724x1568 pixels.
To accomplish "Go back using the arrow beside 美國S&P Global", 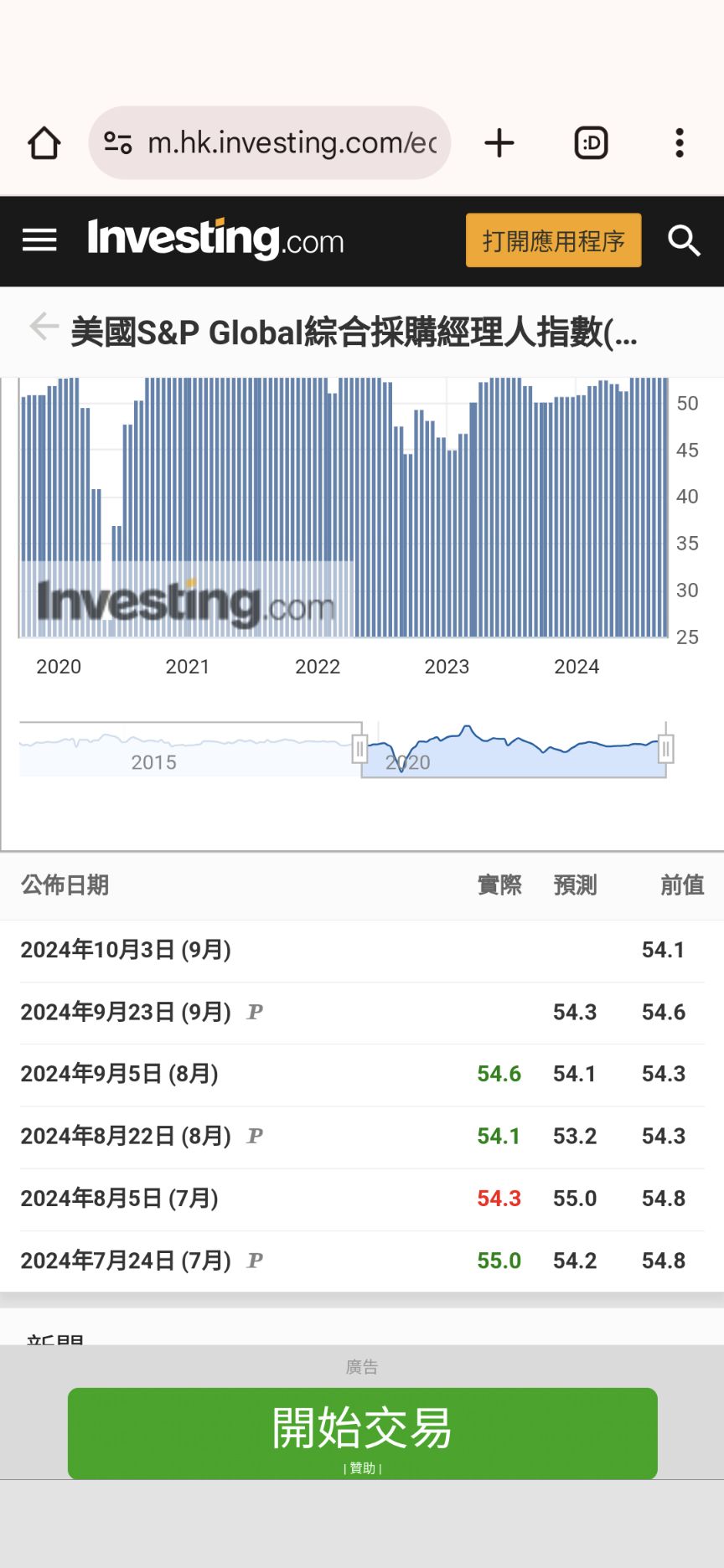I will pyautogui.click(x=44, y=327).
